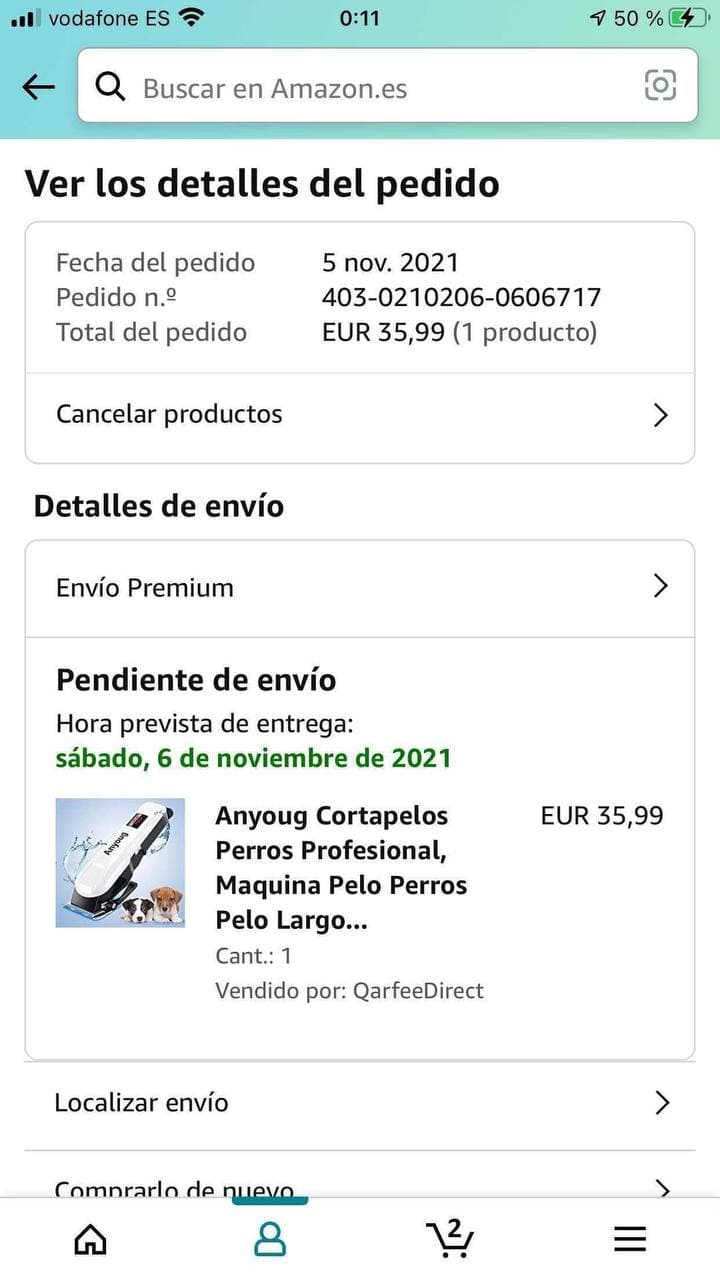Open the camera scan icon in search bar
Image resolution: width=720 pixels, height=1280 pixels.
click(660, 86)
